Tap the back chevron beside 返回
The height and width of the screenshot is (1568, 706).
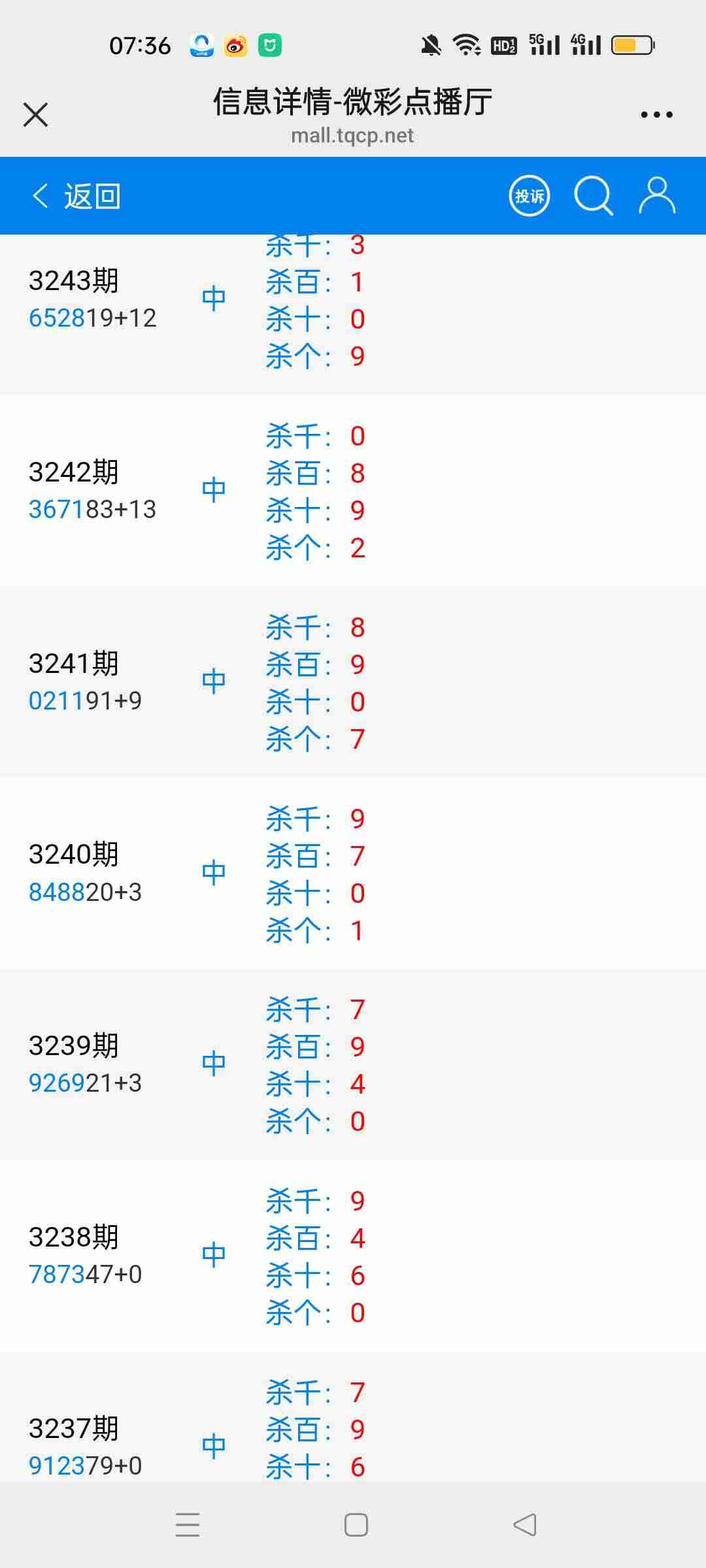click(41, 195)
